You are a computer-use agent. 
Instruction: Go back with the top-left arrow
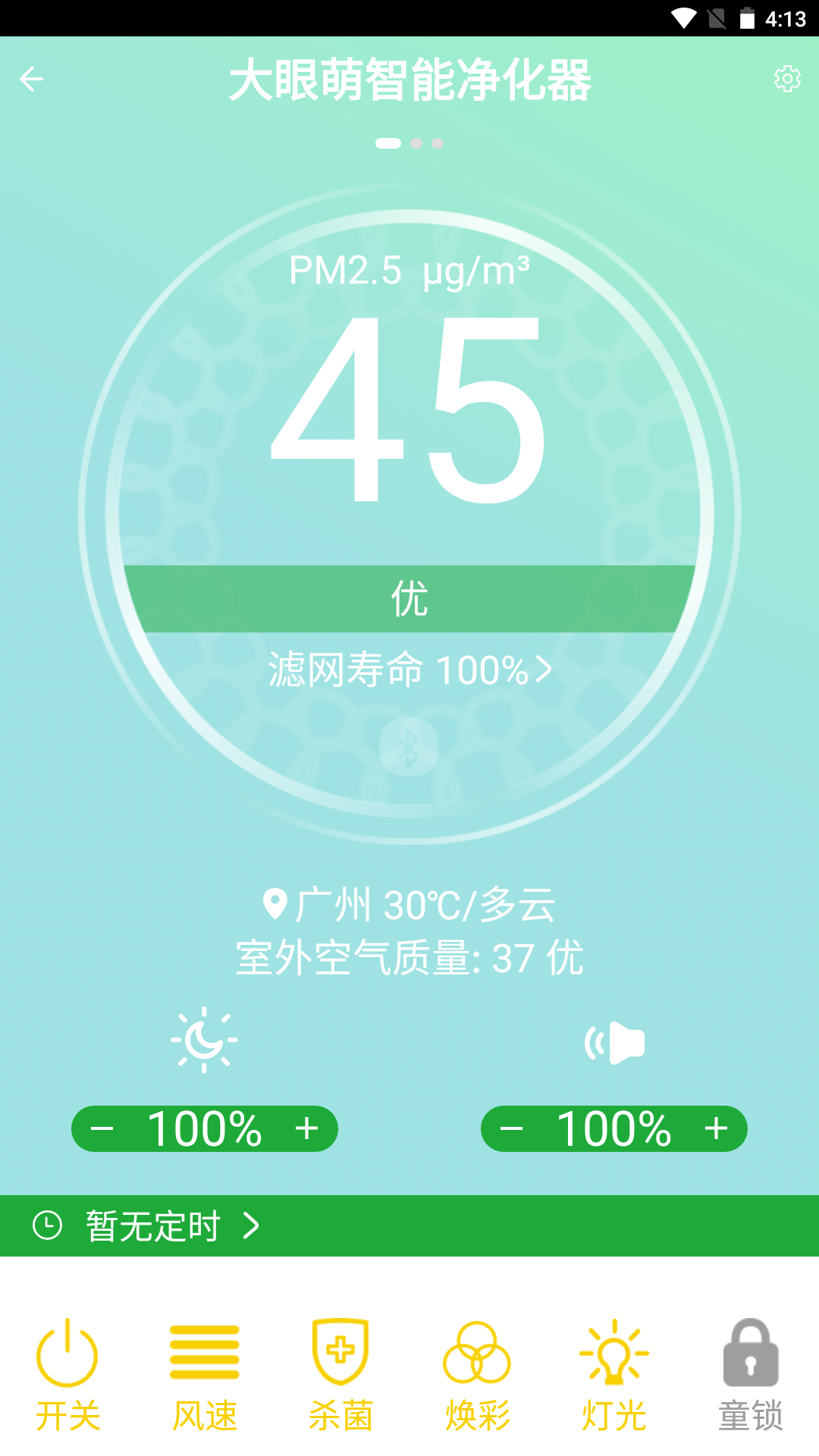coord(31,79)
